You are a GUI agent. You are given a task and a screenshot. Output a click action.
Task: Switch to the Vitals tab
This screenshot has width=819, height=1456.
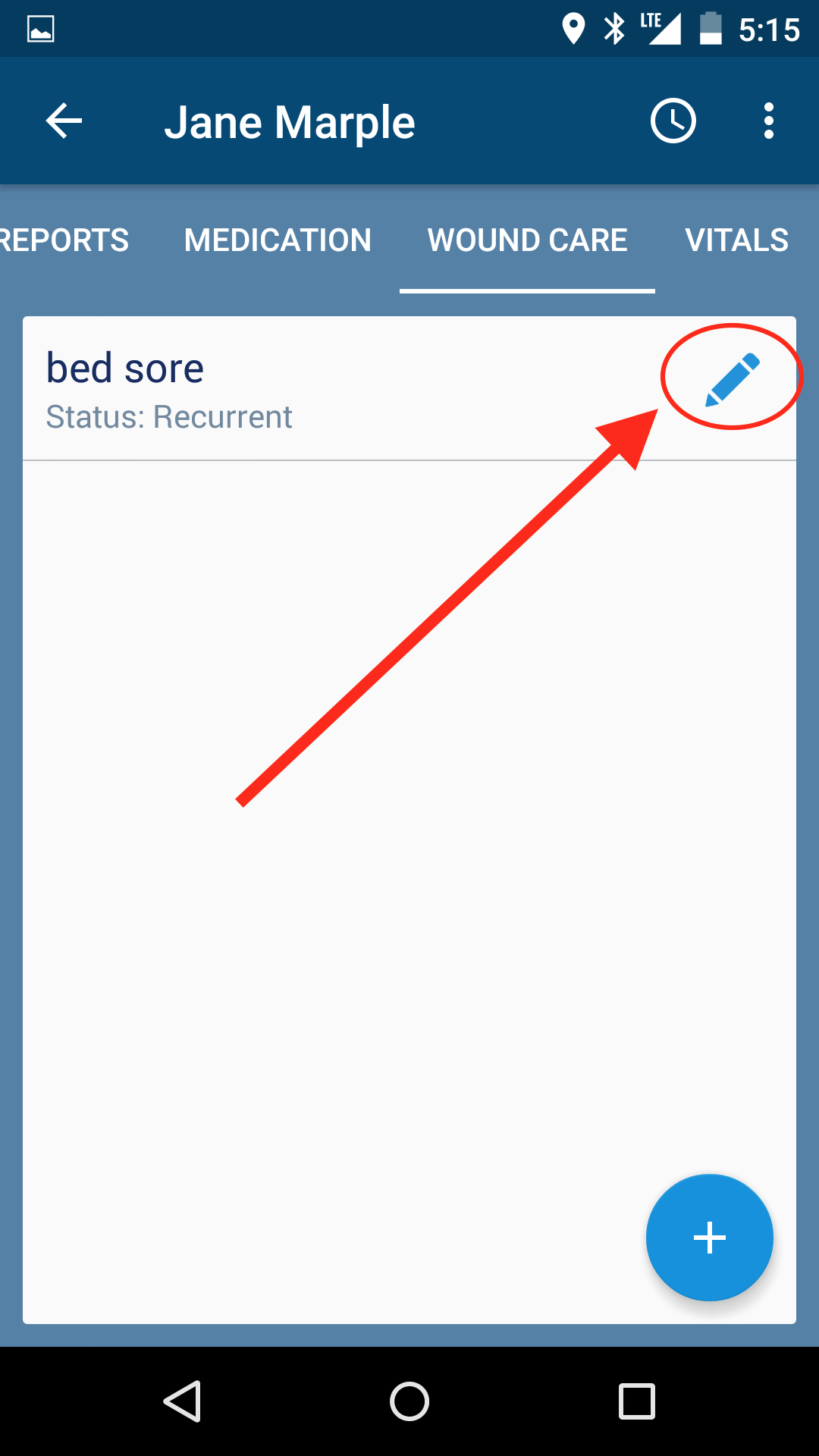736,240
